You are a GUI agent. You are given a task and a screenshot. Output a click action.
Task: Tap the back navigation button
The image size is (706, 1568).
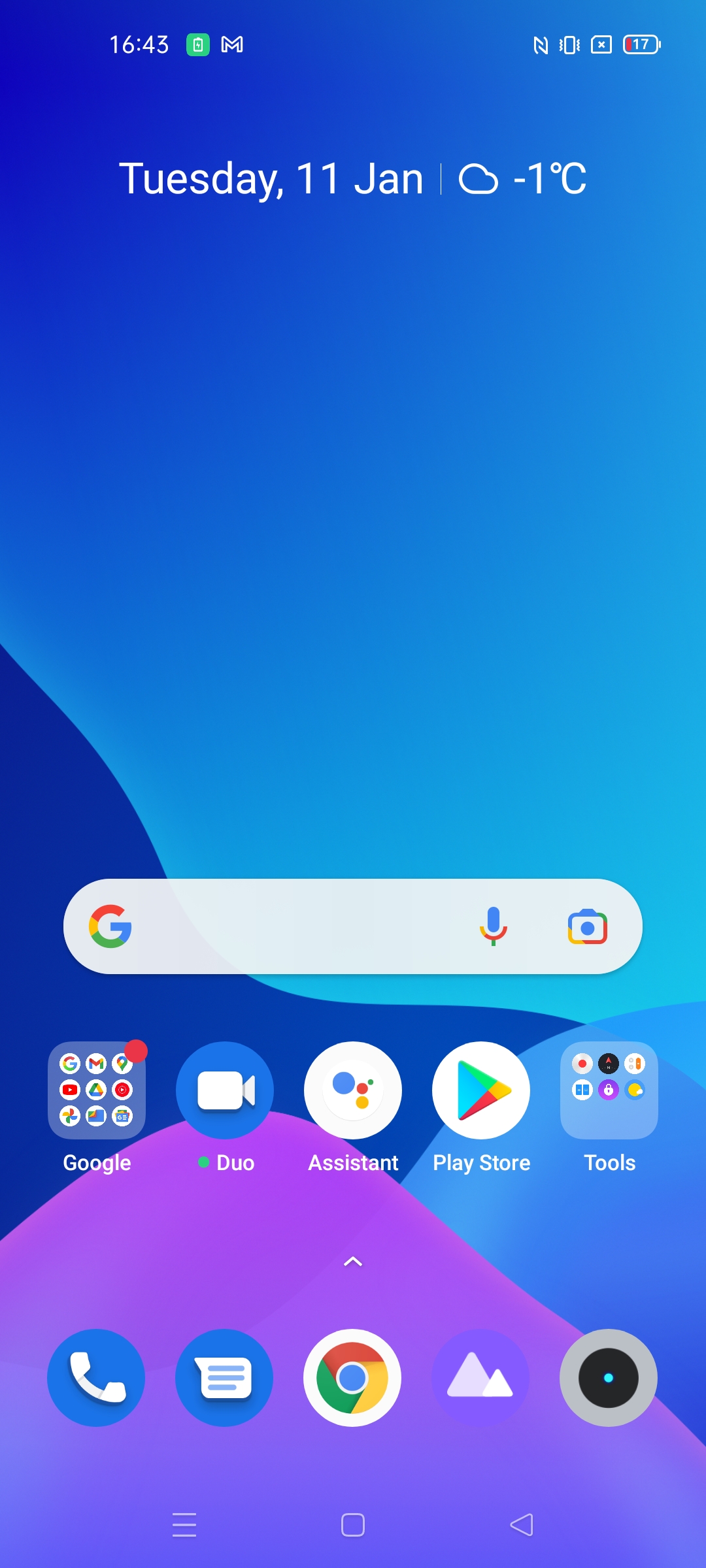pos(522,1525)
